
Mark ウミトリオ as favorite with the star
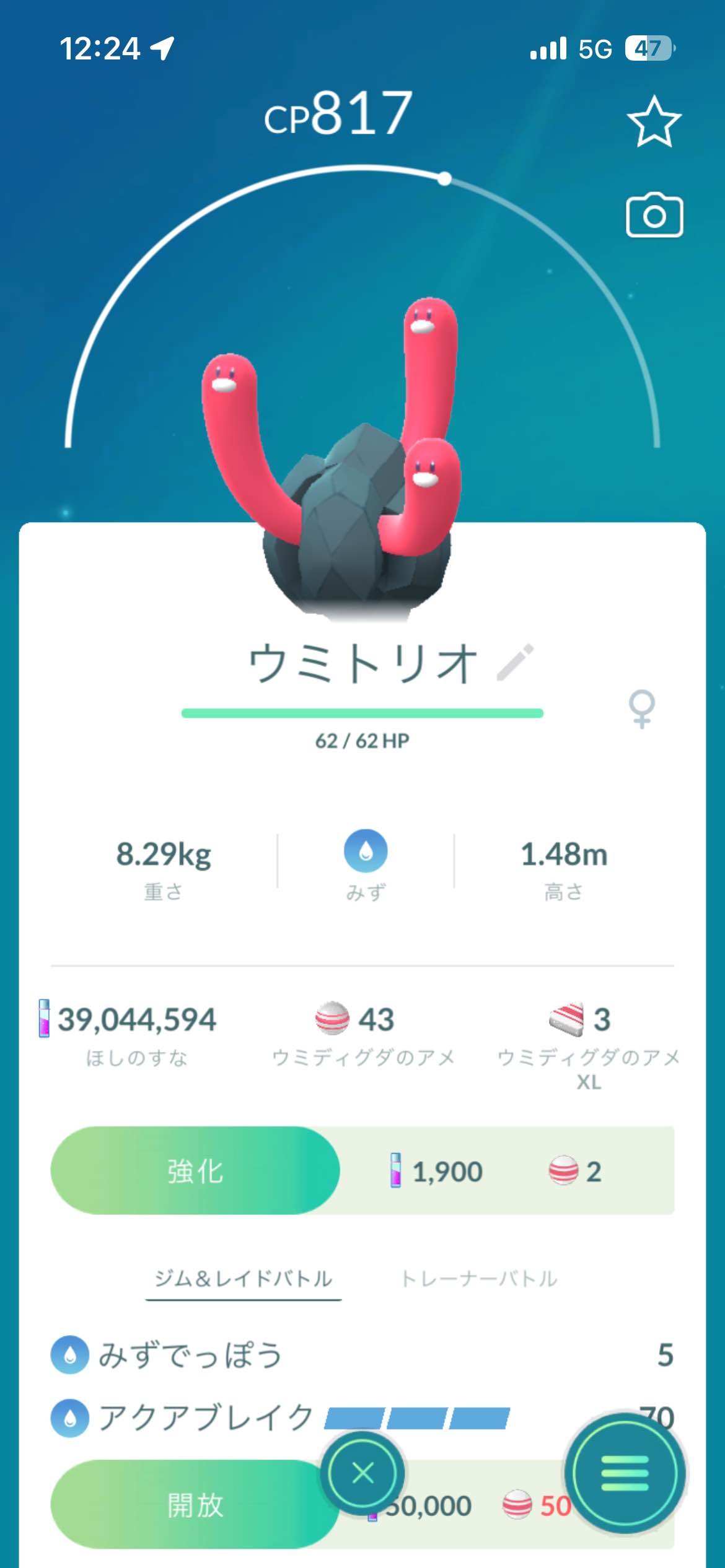click(x=654, y=122)
